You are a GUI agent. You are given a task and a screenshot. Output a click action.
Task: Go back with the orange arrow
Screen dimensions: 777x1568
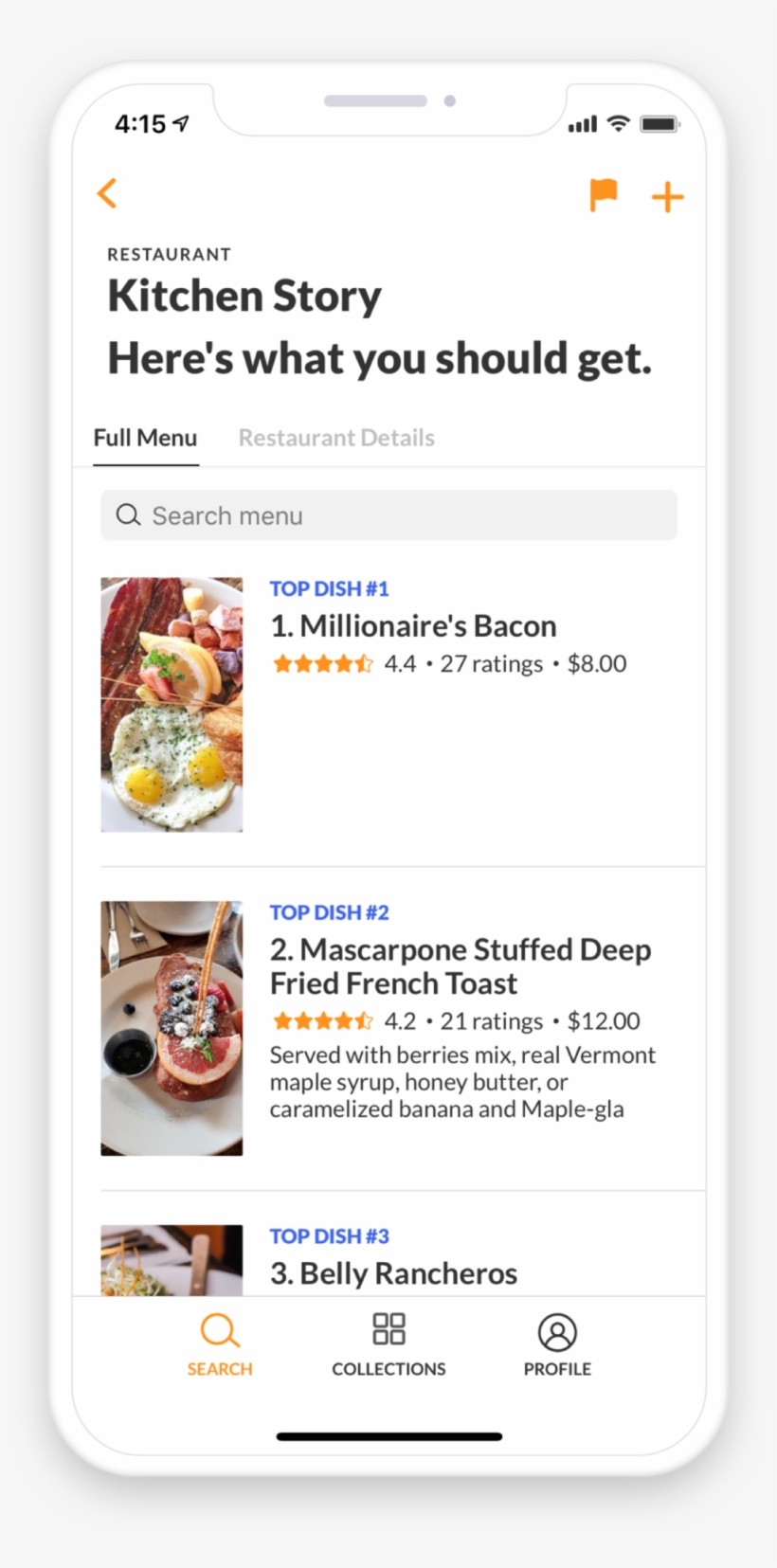point(107,193)
